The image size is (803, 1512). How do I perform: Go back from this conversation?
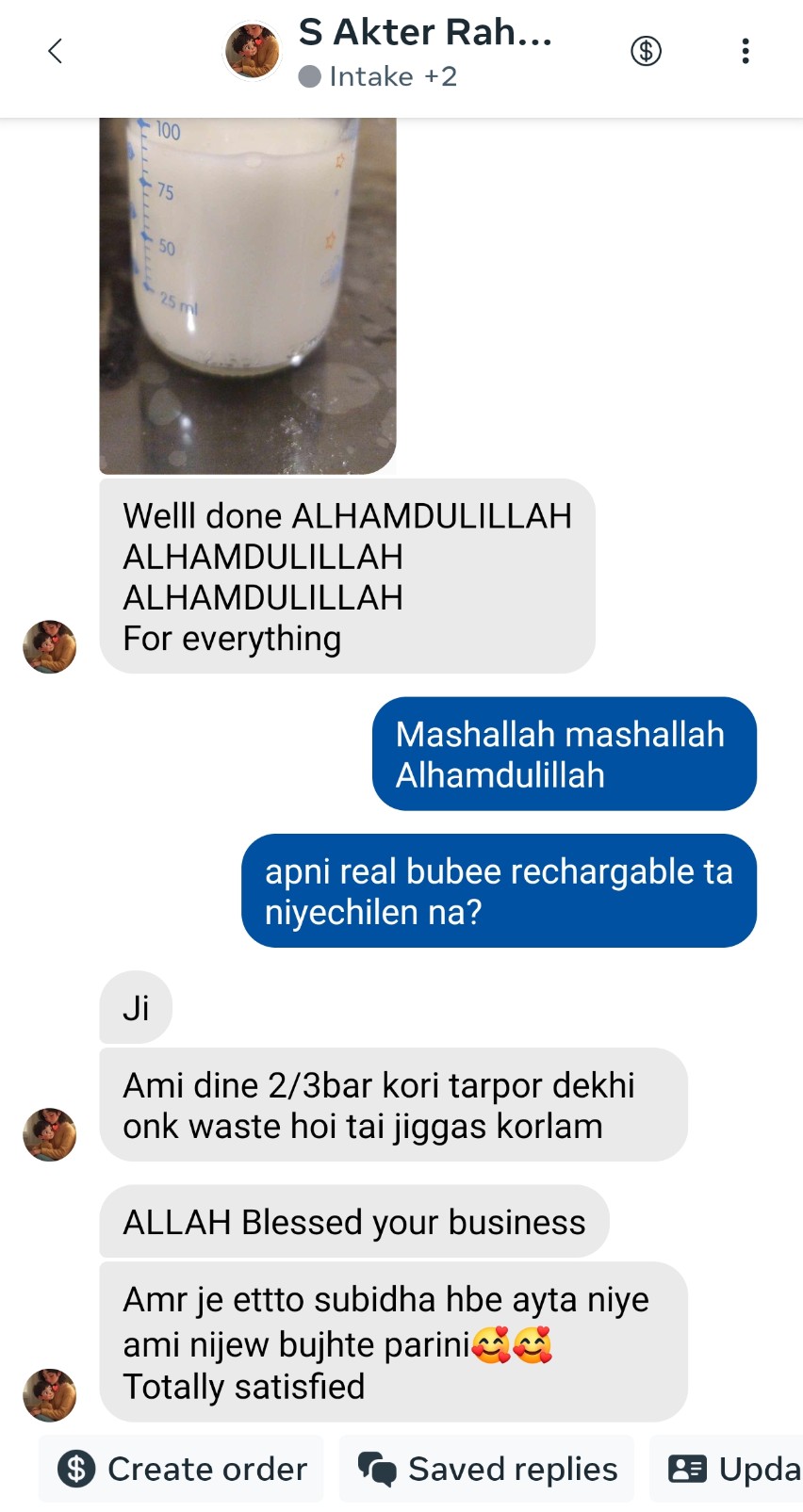pos(55,51)
